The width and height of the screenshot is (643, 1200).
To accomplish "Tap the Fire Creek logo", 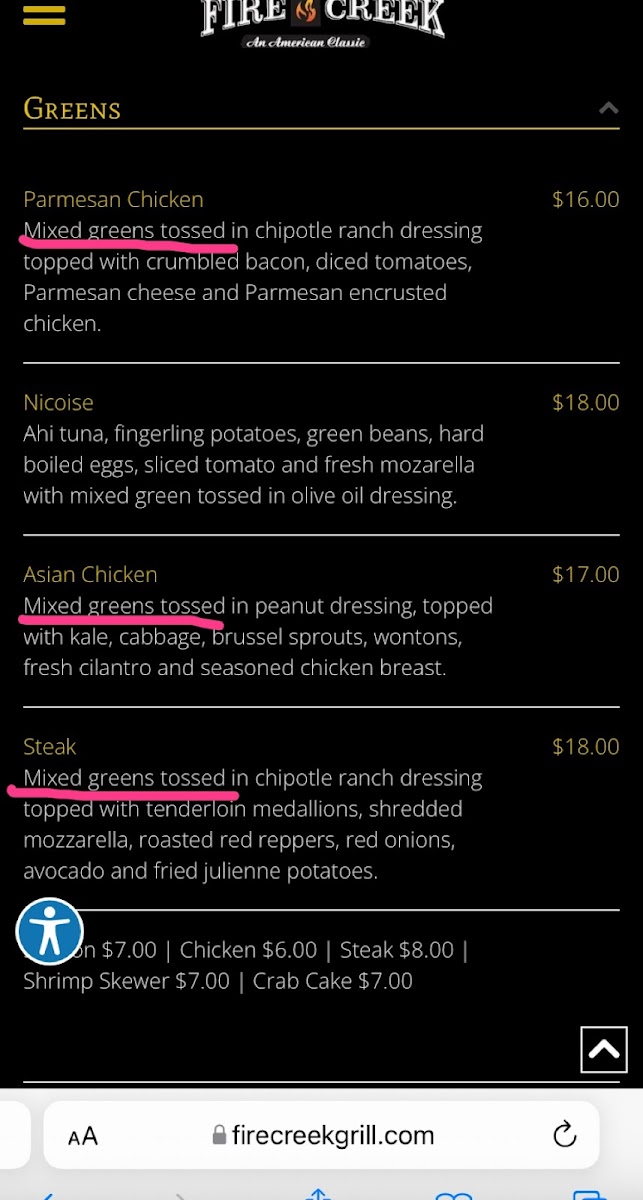I will 322,22.
